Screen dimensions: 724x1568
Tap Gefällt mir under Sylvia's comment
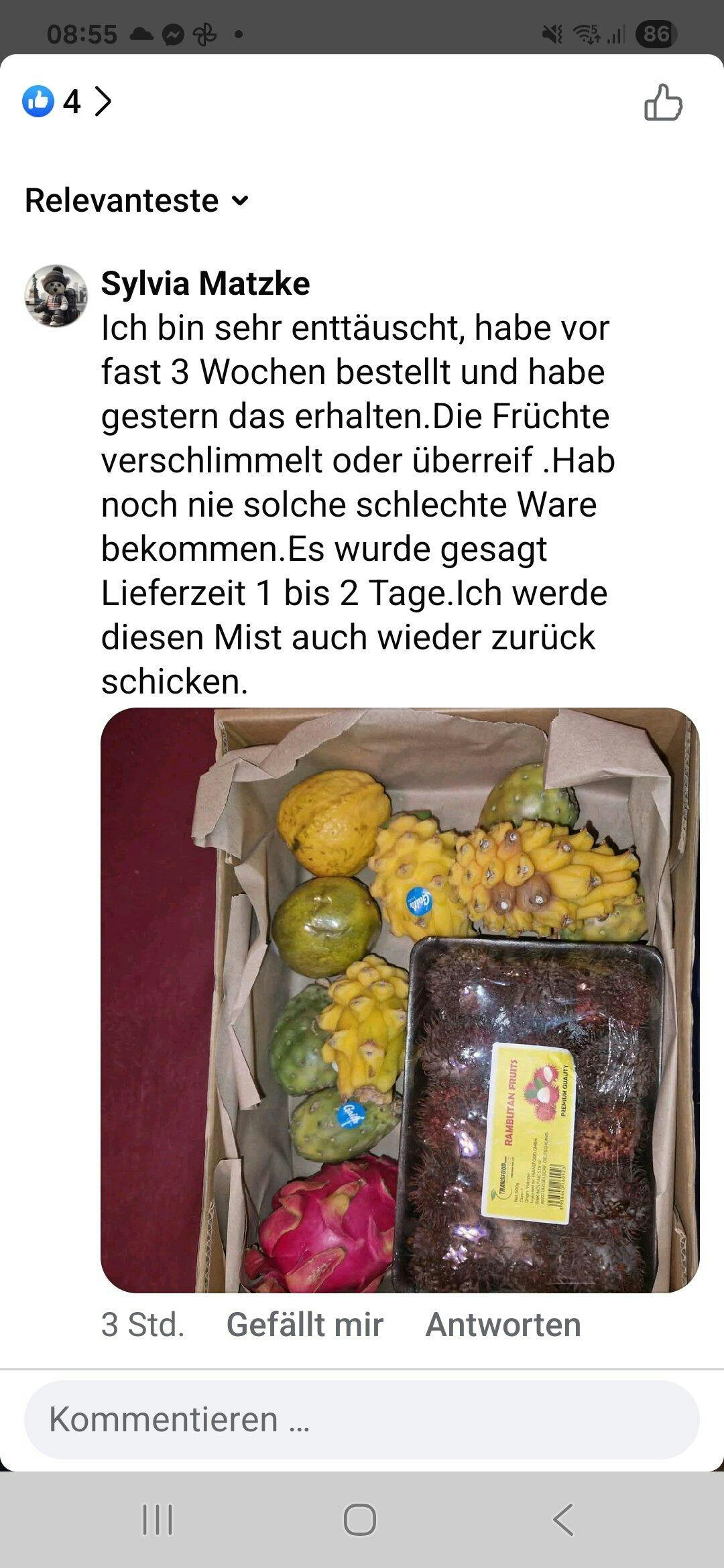[x=304, y=1325]
